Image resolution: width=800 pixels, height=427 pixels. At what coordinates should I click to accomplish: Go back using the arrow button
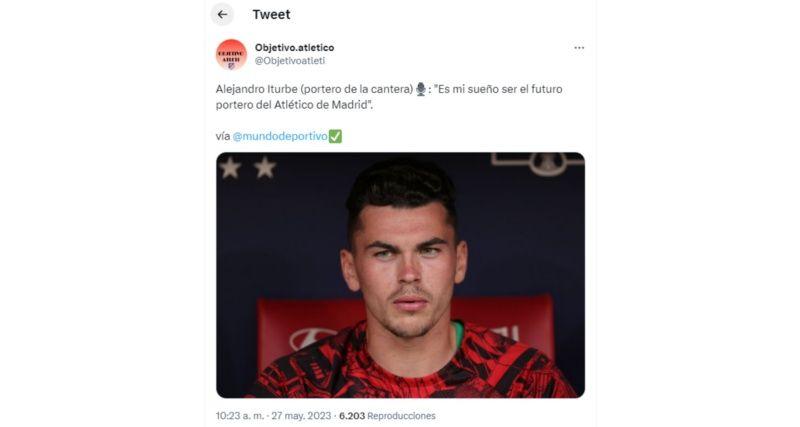pos(222,15)
